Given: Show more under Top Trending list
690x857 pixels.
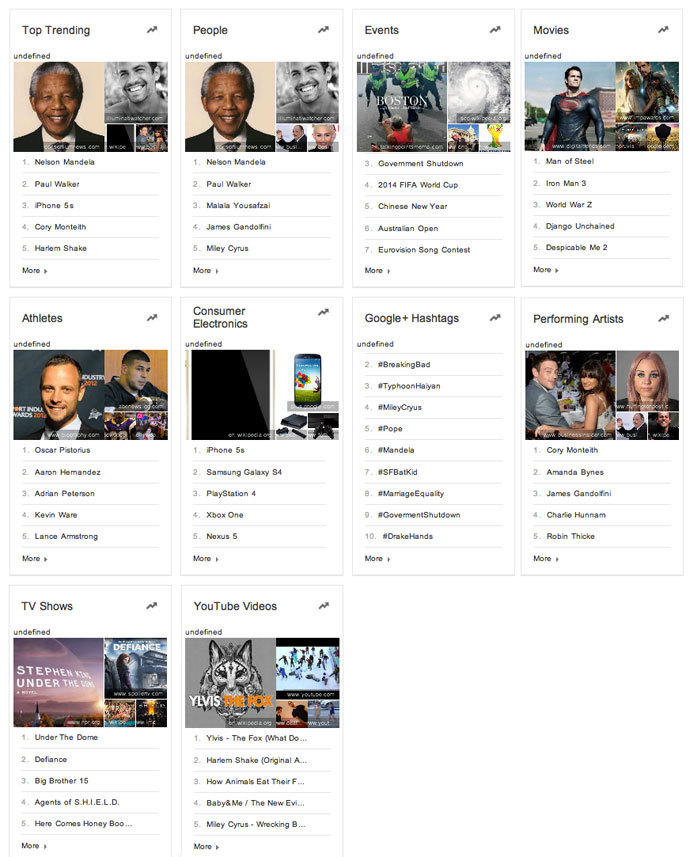Looking at the screenshot, I should (34, 270).
